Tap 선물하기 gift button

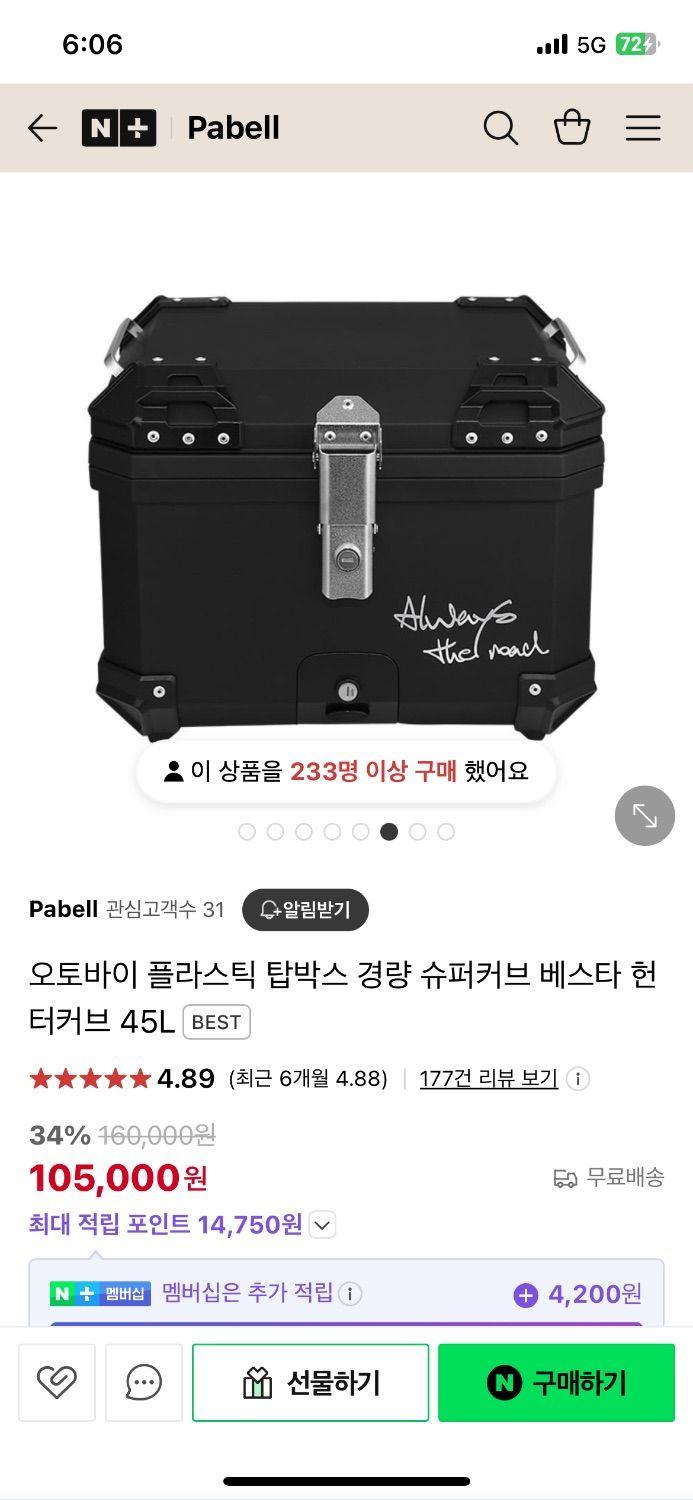coord(310,1382)
